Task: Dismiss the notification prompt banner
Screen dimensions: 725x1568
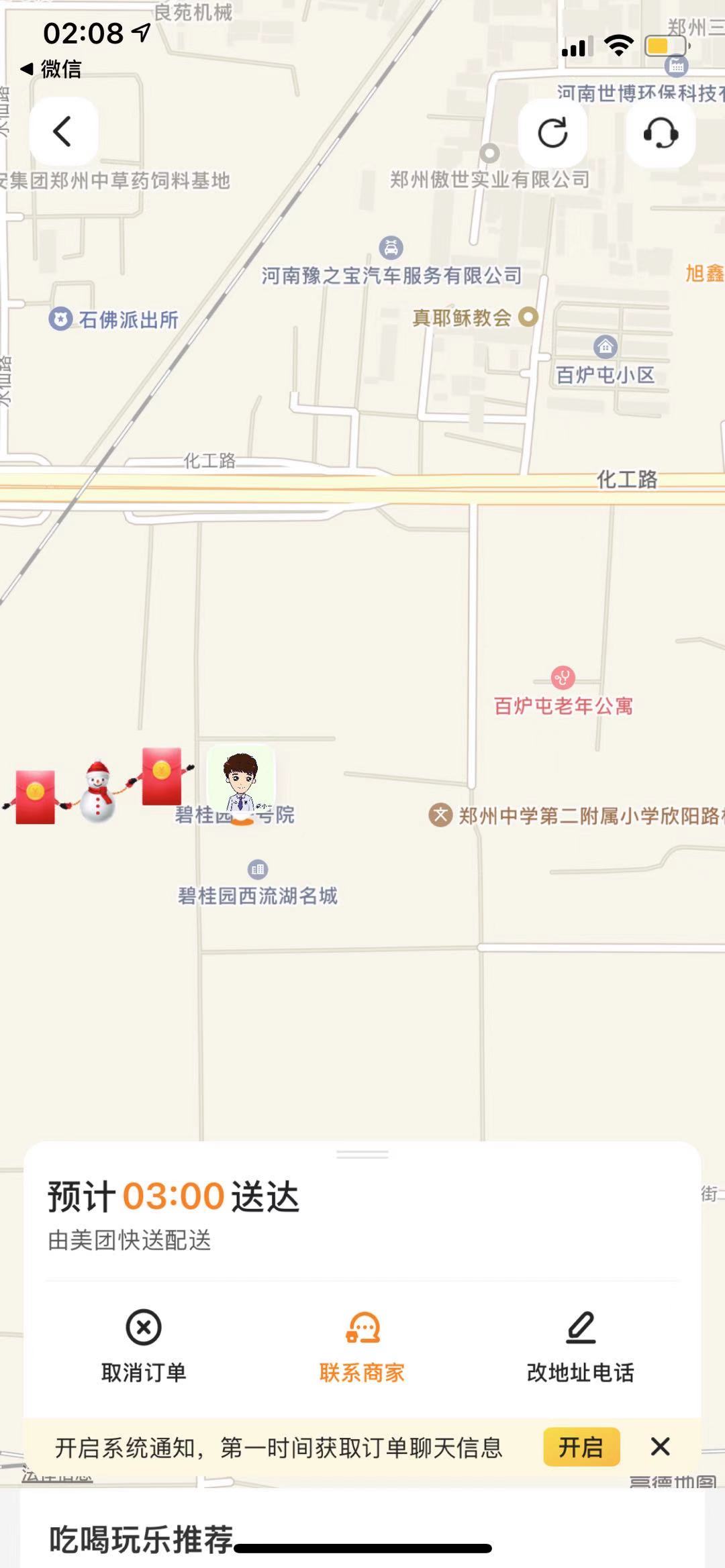Action: (661, 1447)
